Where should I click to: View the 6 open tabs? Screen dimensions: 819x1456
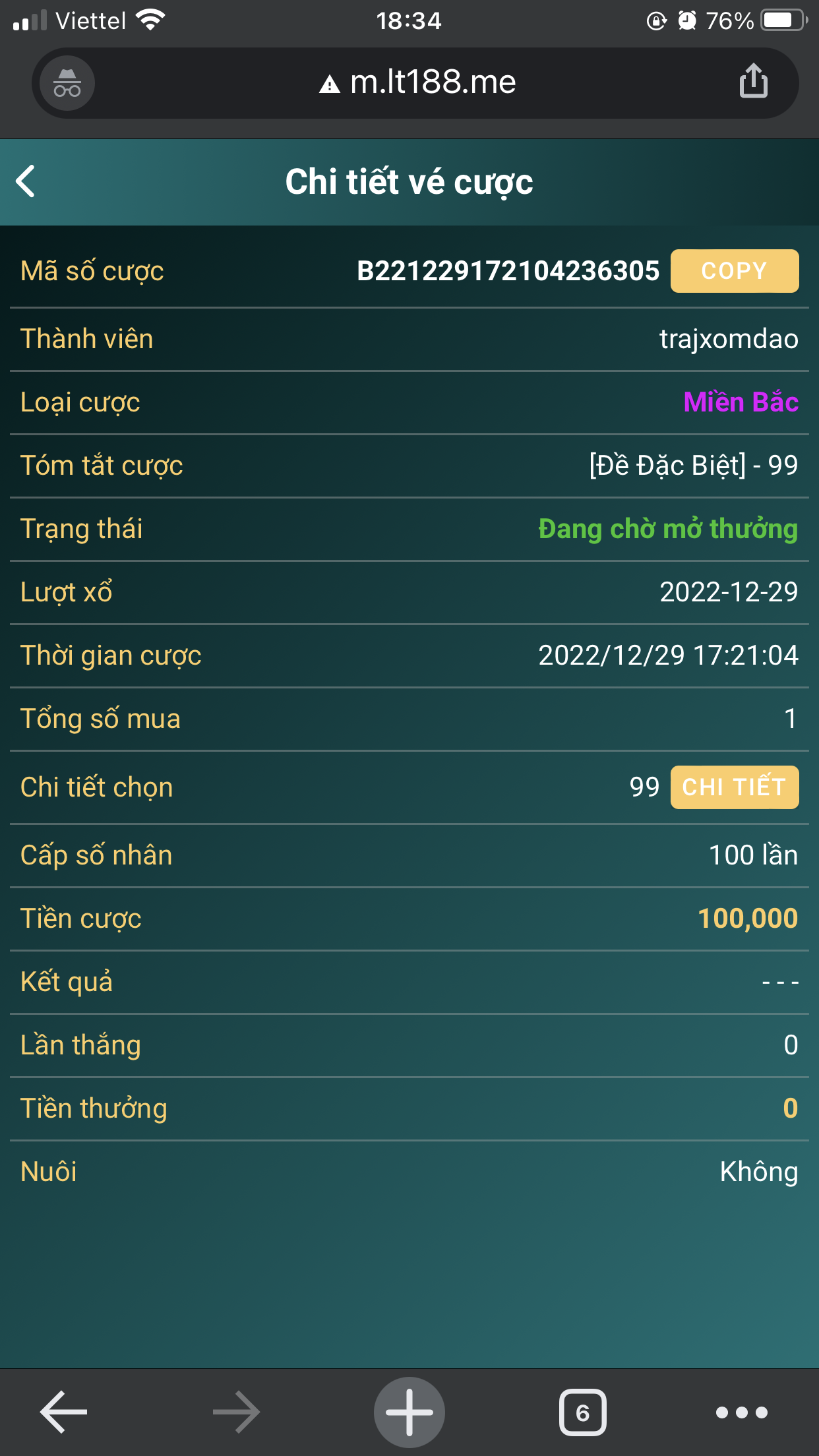coord(582,1412)
